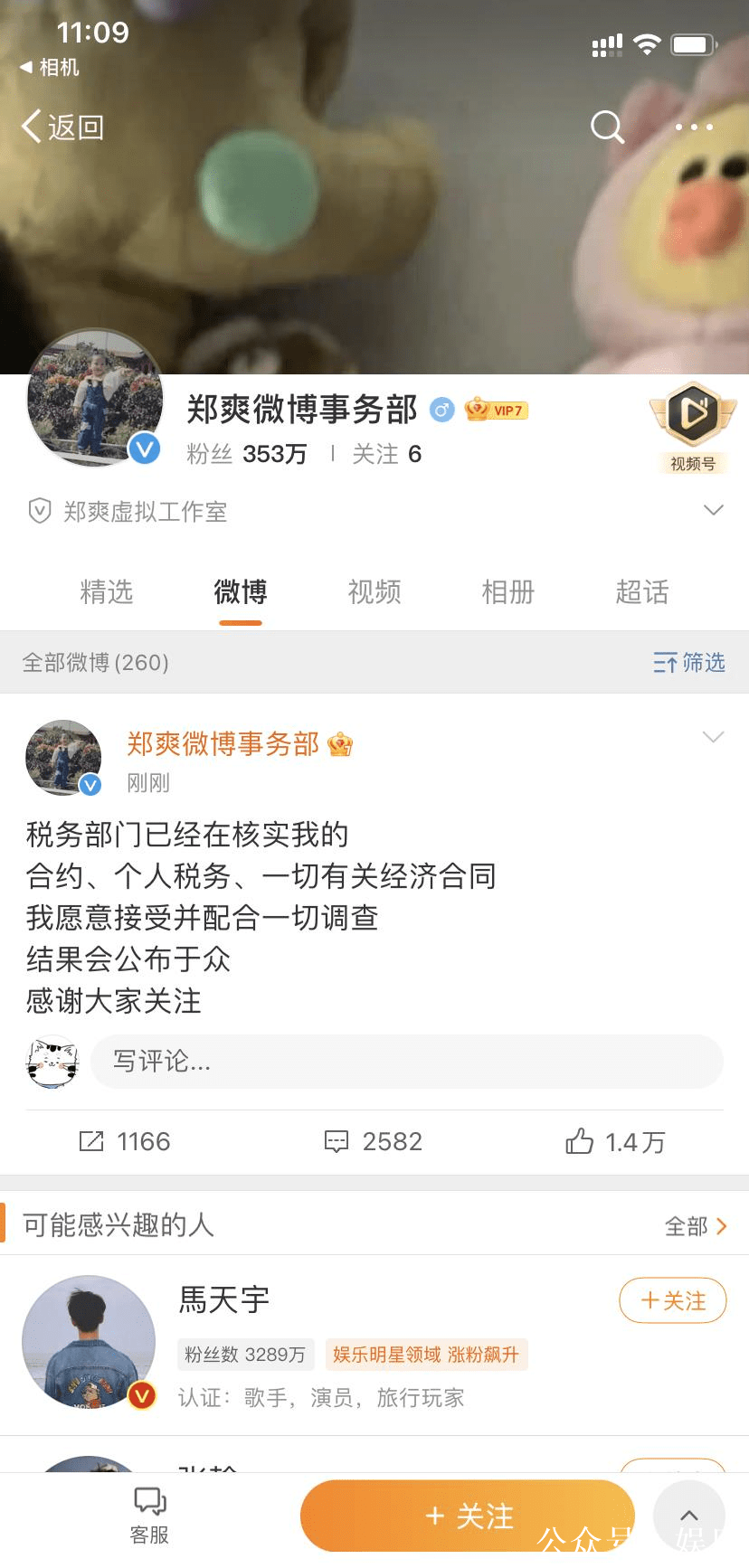The height and width of the screenshot is (1568, 749).
Task: Repost the post with 1166 reposts
Action: [x=125, y=1141]
